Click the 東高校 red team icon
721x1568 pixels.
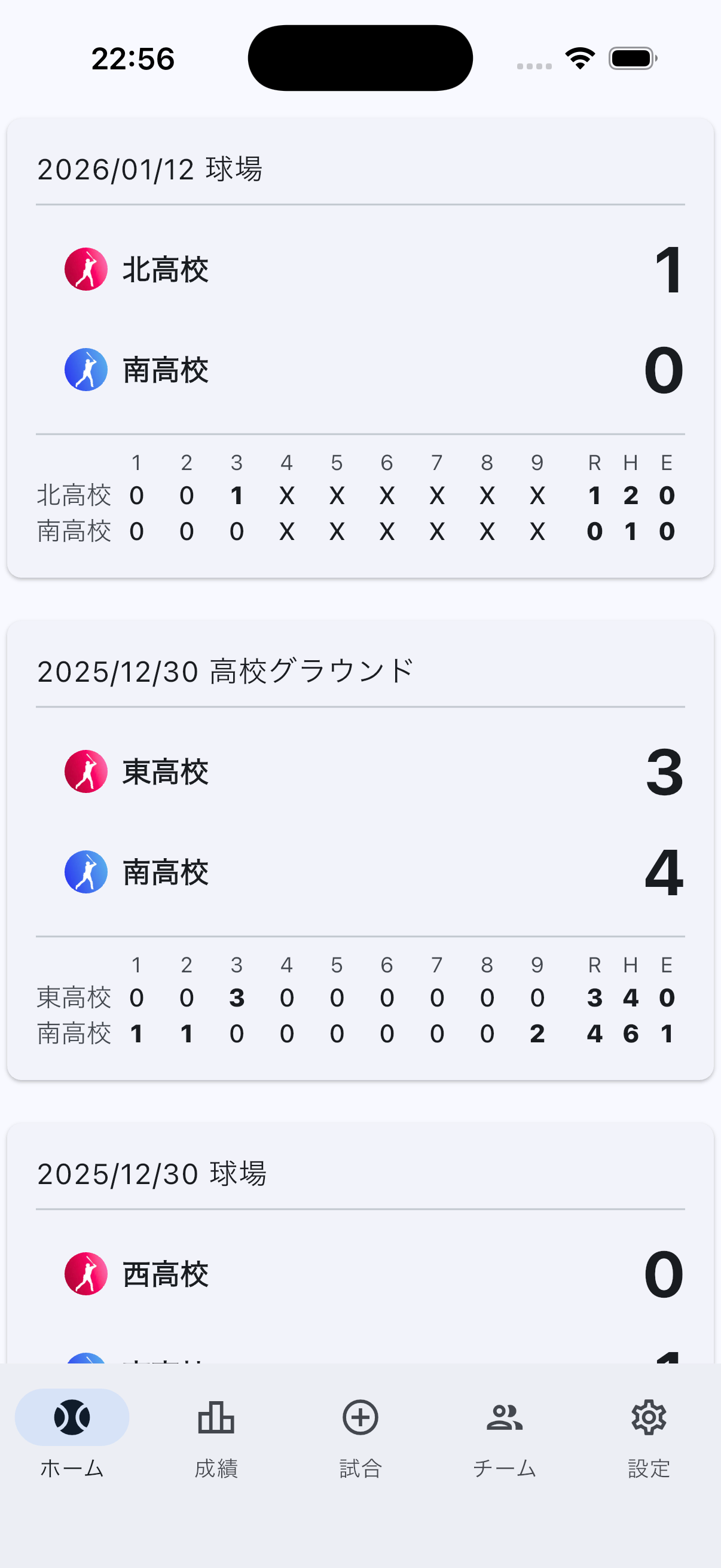(85, 771)
